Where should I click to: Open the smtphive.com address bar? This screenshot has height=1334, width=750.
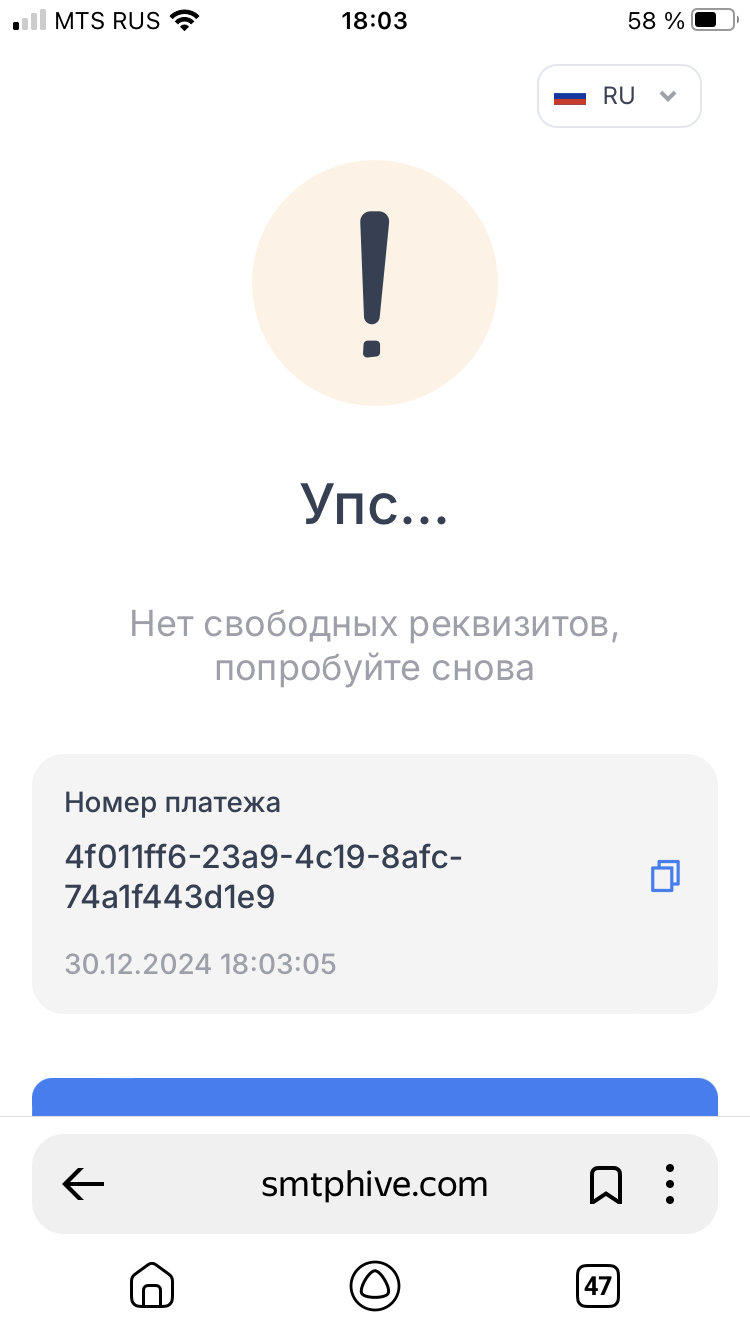pyautogui.click(x=375, y=1185)
